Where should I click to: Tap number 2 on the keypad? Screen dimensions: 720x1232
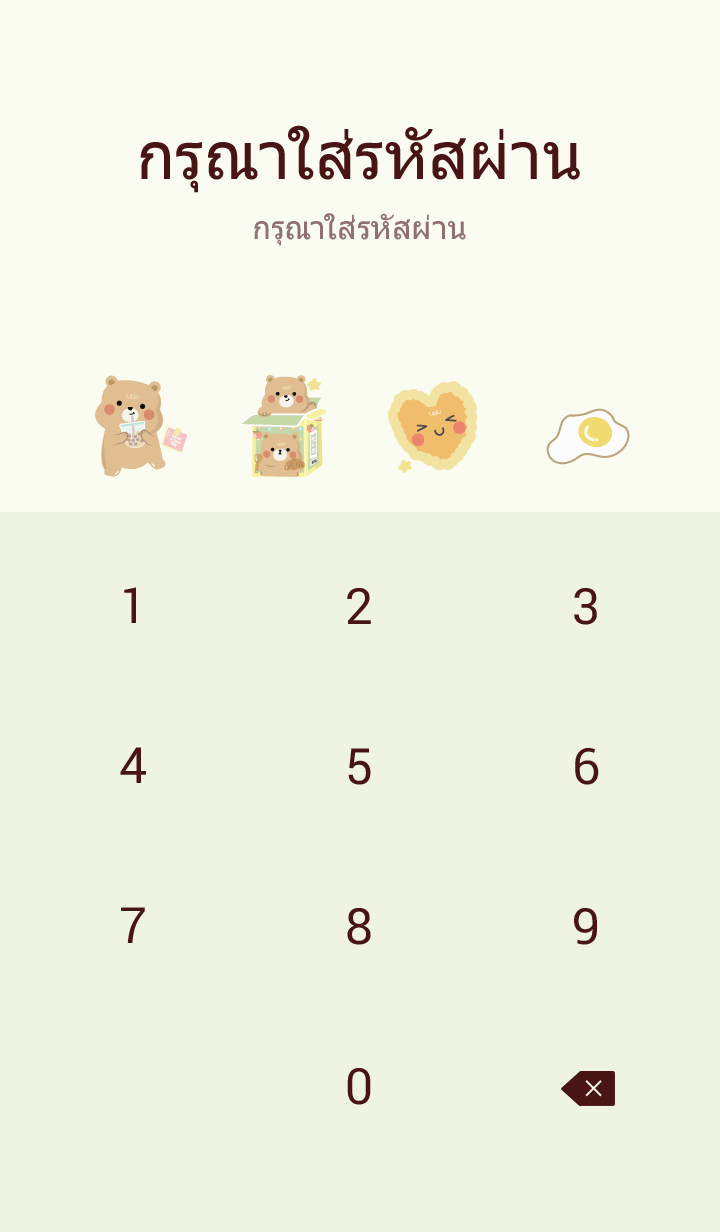(x=359, y=607)
